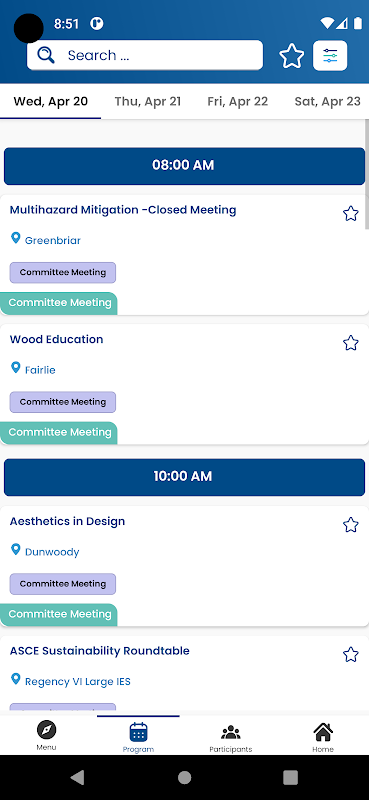Open the Wood Education session
Image resolution: width=369 pixels, height=800 pixels.
click(x=57, y=339)
